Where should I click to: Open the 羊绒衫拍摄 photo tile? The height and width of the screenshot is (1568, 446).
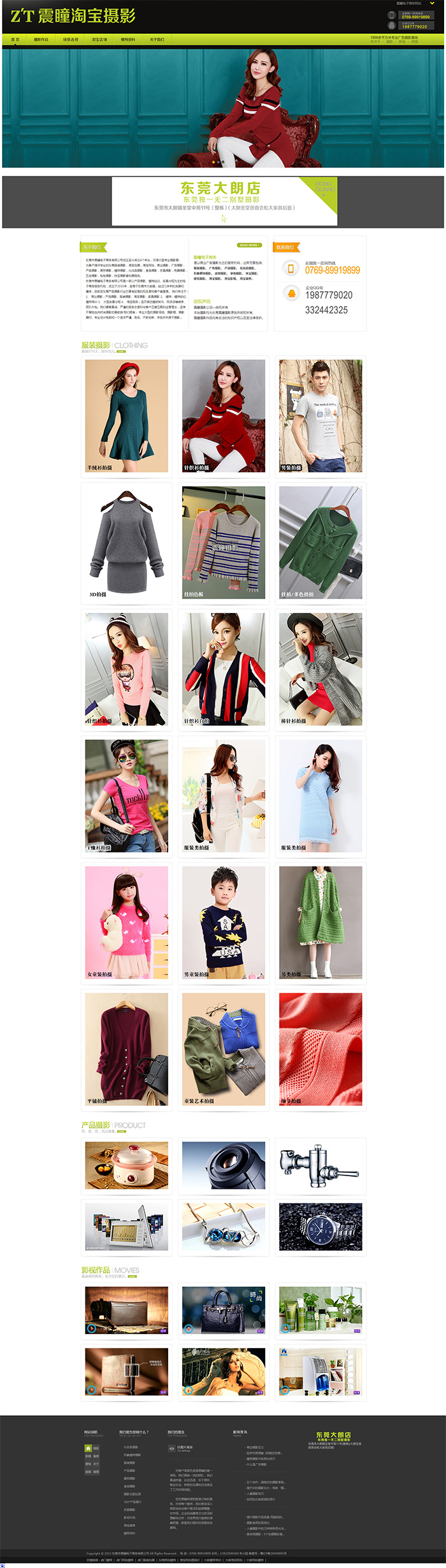click(x=126, y=415)
